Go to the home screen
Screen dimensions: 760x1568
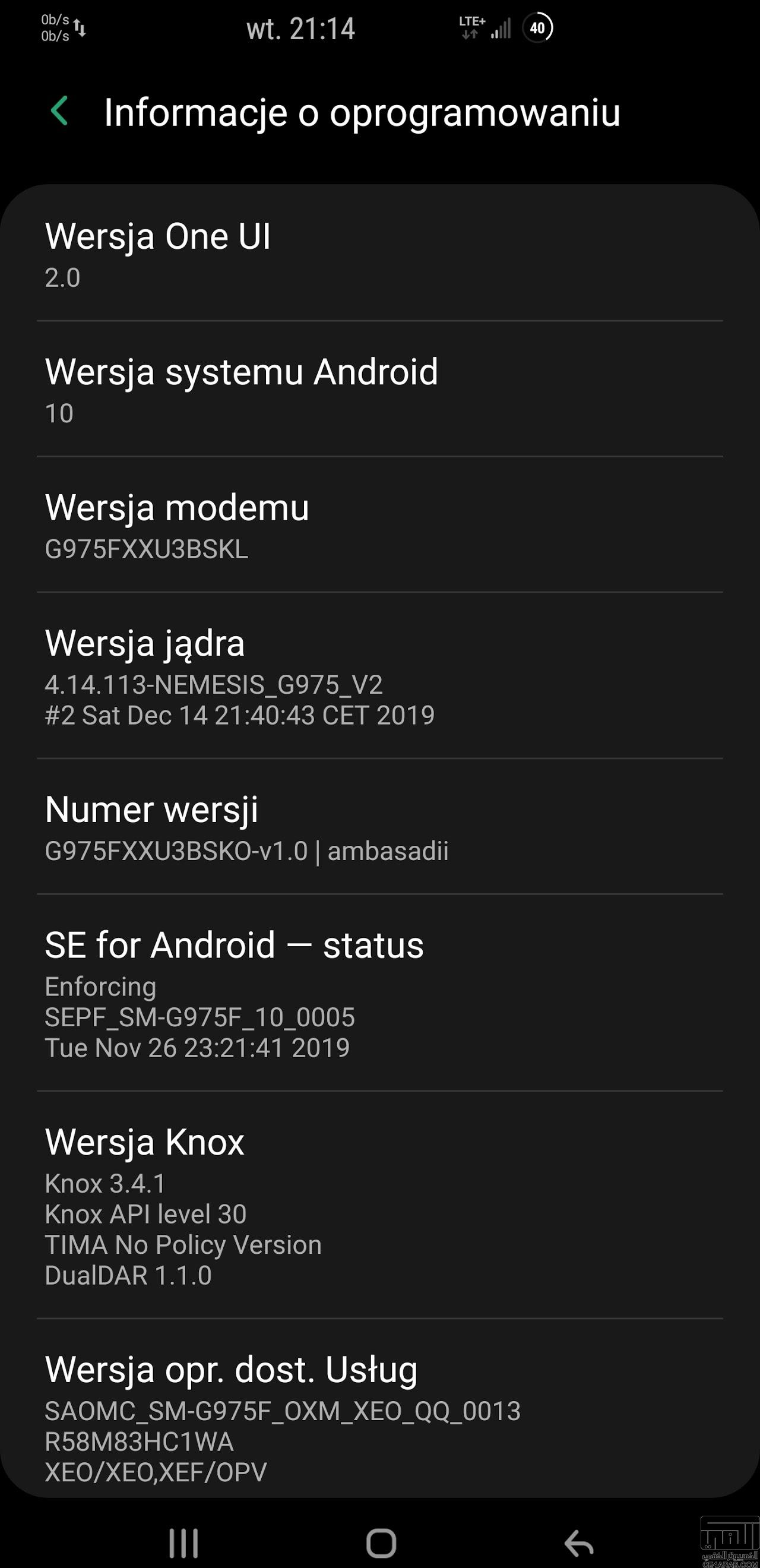click(382, 1543)
